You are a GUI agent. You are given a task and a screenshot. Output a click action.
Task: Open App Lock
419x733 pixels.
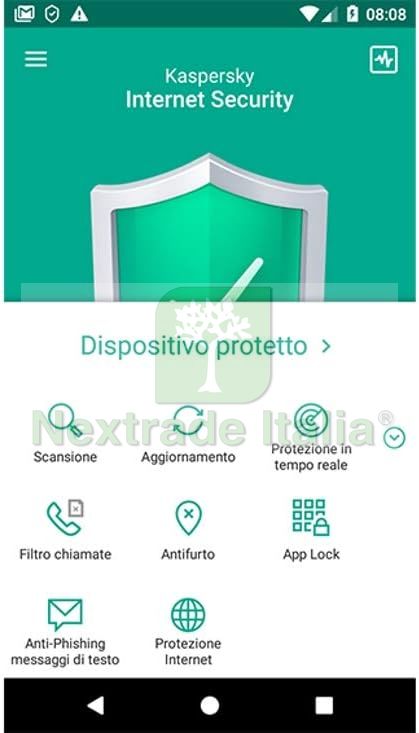click(x=311, y=530)
